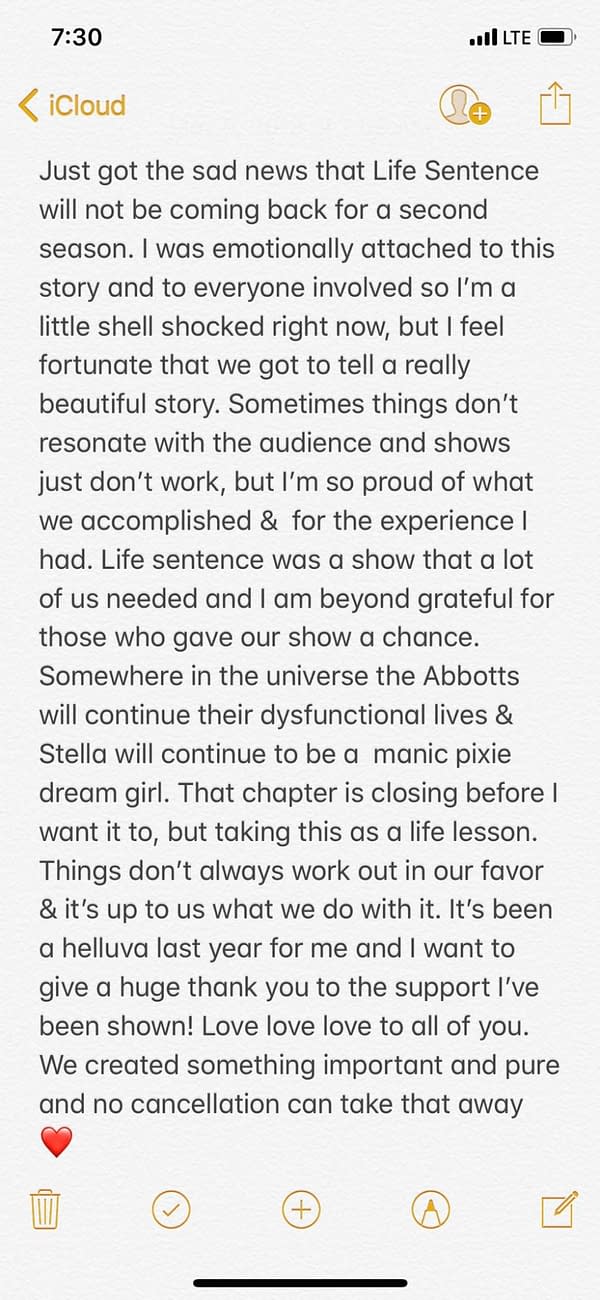
Task: Go back to the iCloud folder
Action: (72, 105)
